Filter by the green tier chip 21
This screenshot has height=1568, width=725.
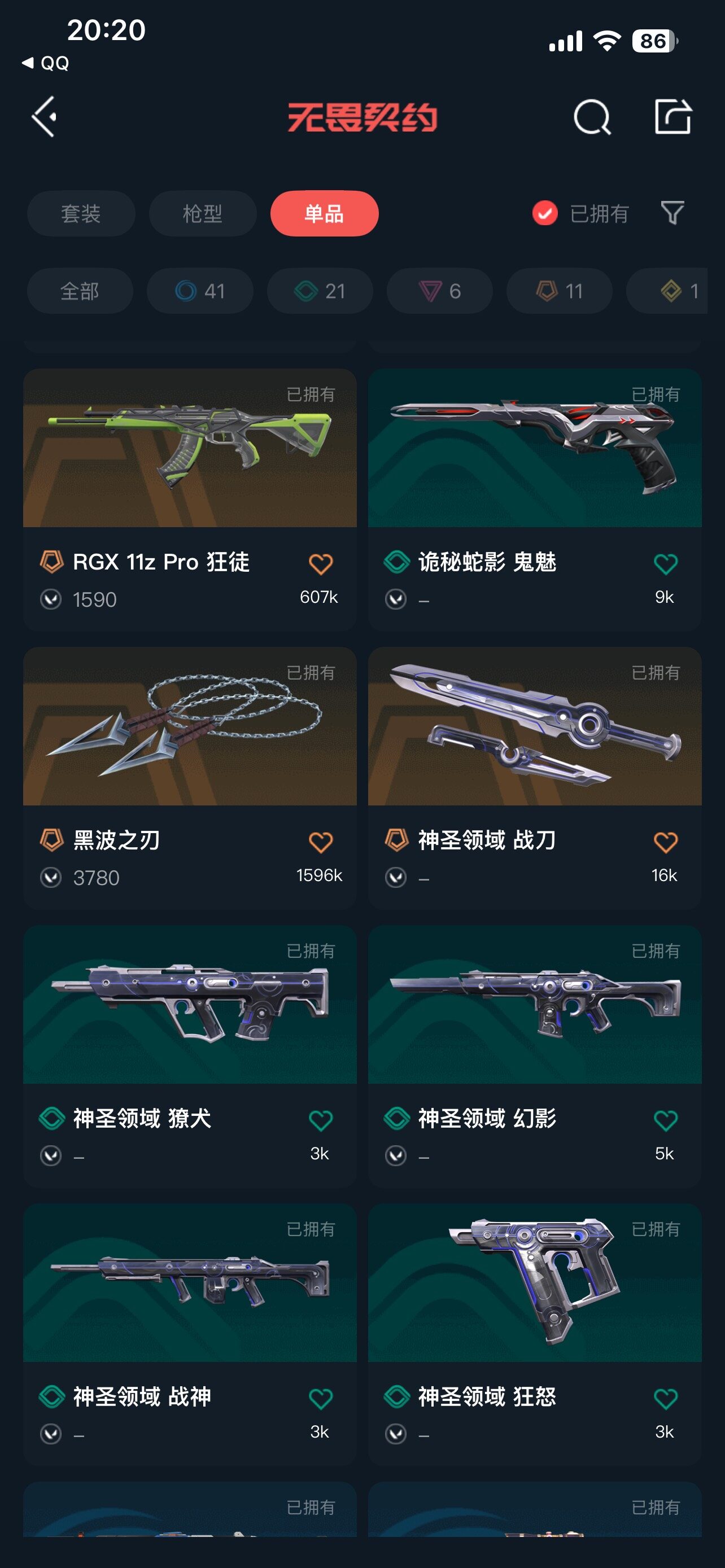320,291
